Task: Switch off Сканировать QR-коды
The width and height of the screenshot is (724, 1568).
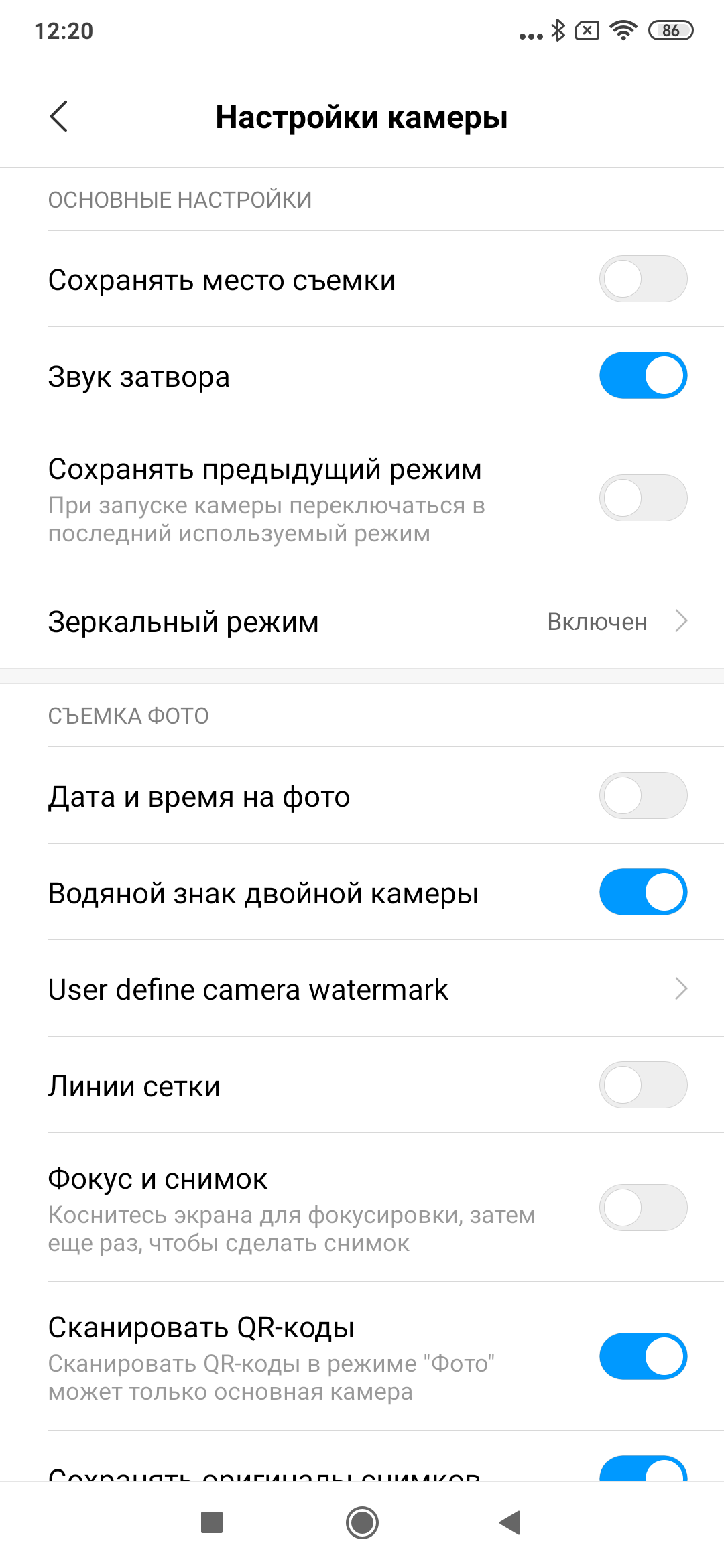Action: pyautogui.click(x=643, y=1356)
